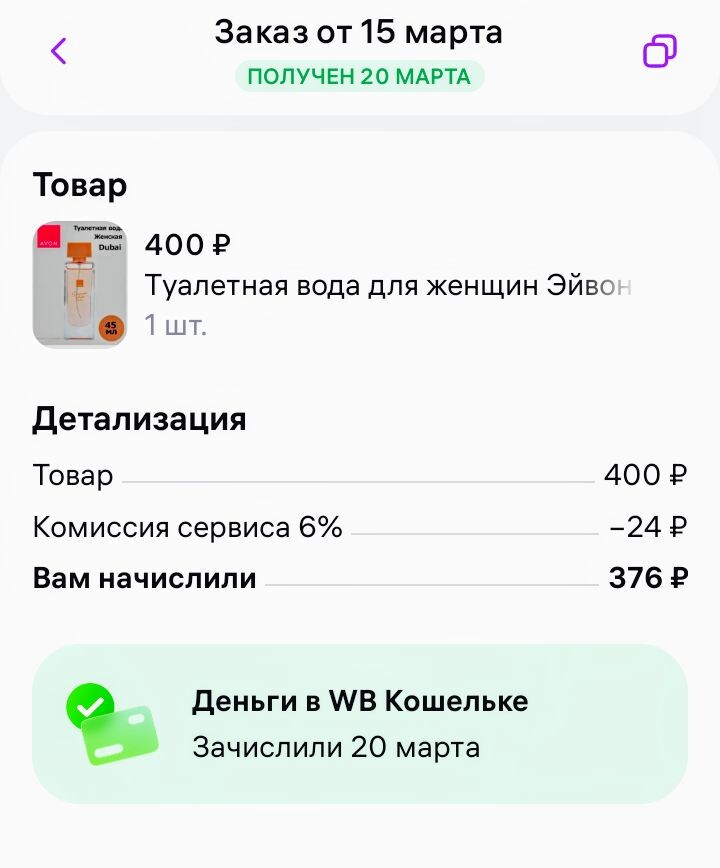Screen dimensions: 720x868
Task: Tap the ПОЛУЧЕН 20 МАРТА status badge
Action: 360,76
